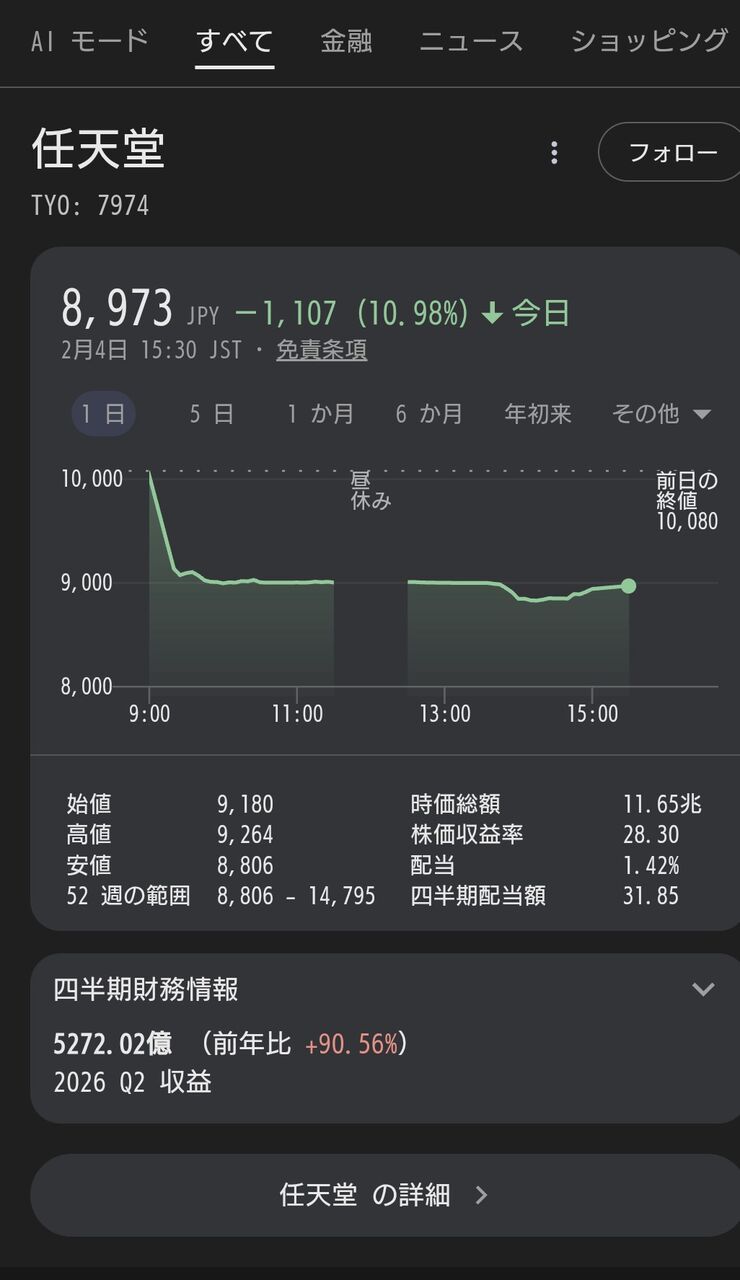Expand the 四半期財務情報 section
Screen dimensions: 740x1280
(x=703, y=989)
